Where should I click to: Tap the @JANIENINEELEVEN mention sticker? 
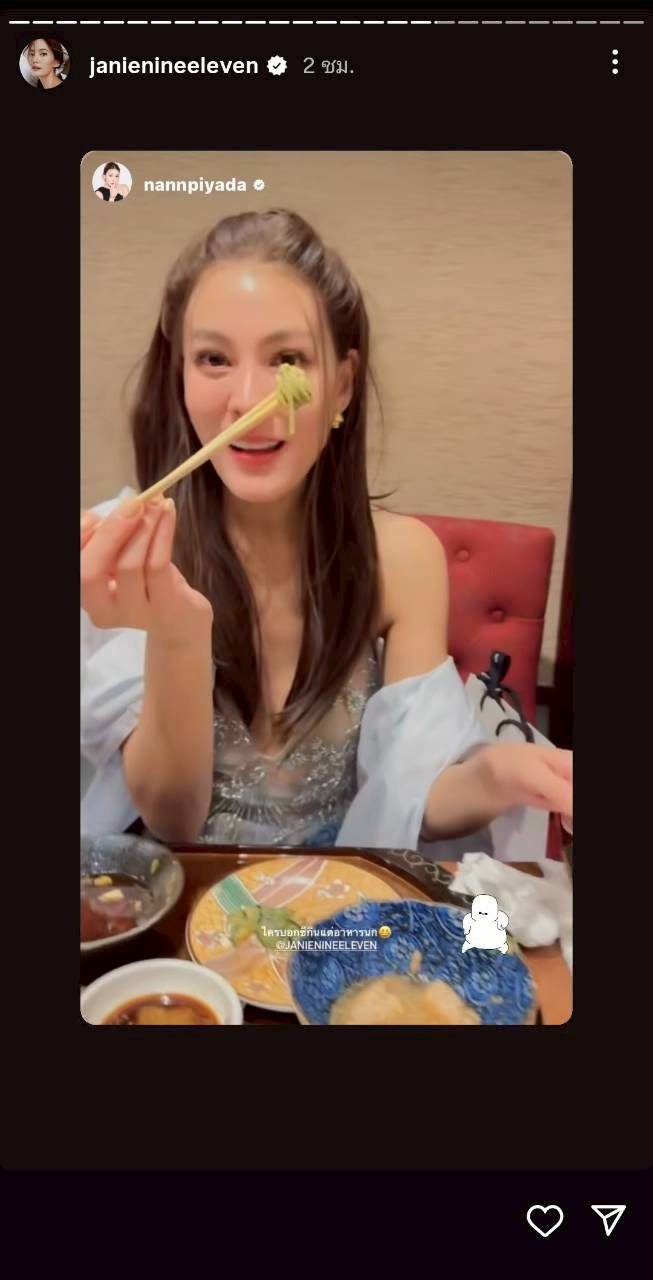pyautogui.click(x=326, y=945)
